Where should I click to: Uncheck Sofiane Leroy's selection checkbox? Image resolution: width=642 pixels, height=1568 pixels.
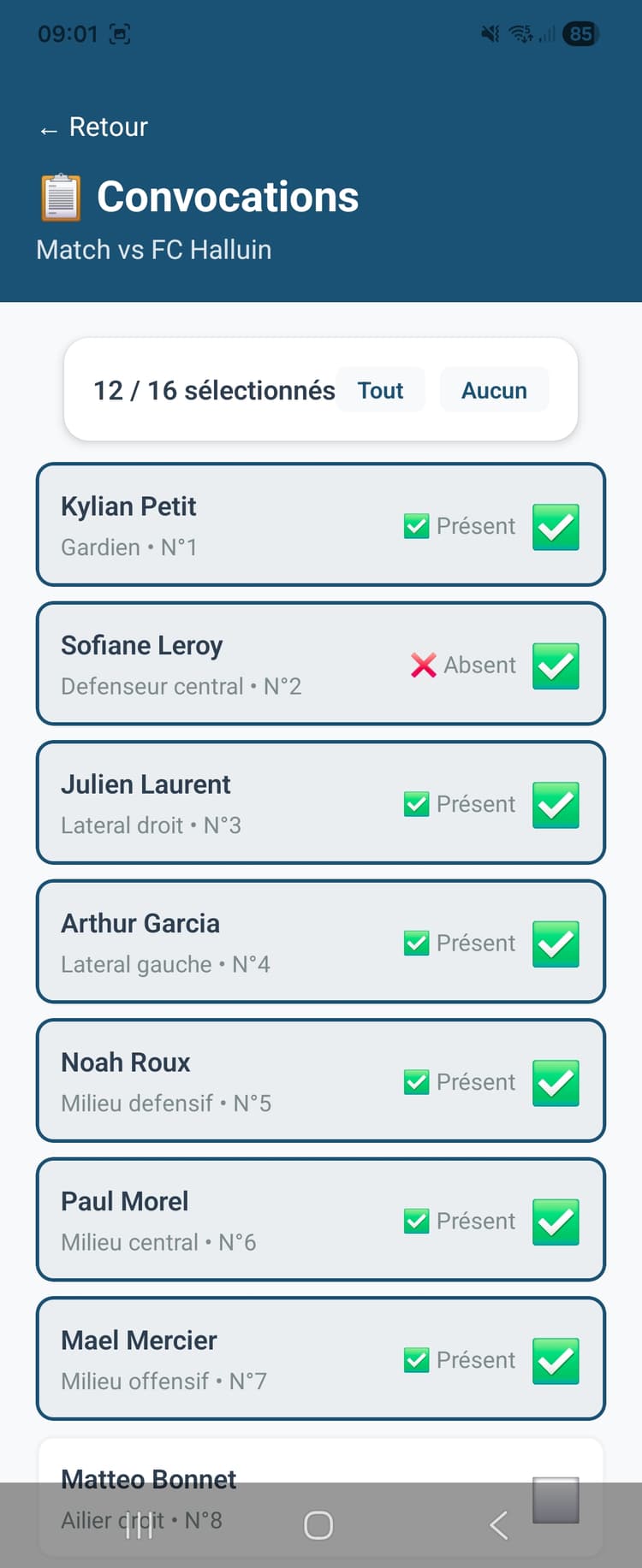click(556, 666)
